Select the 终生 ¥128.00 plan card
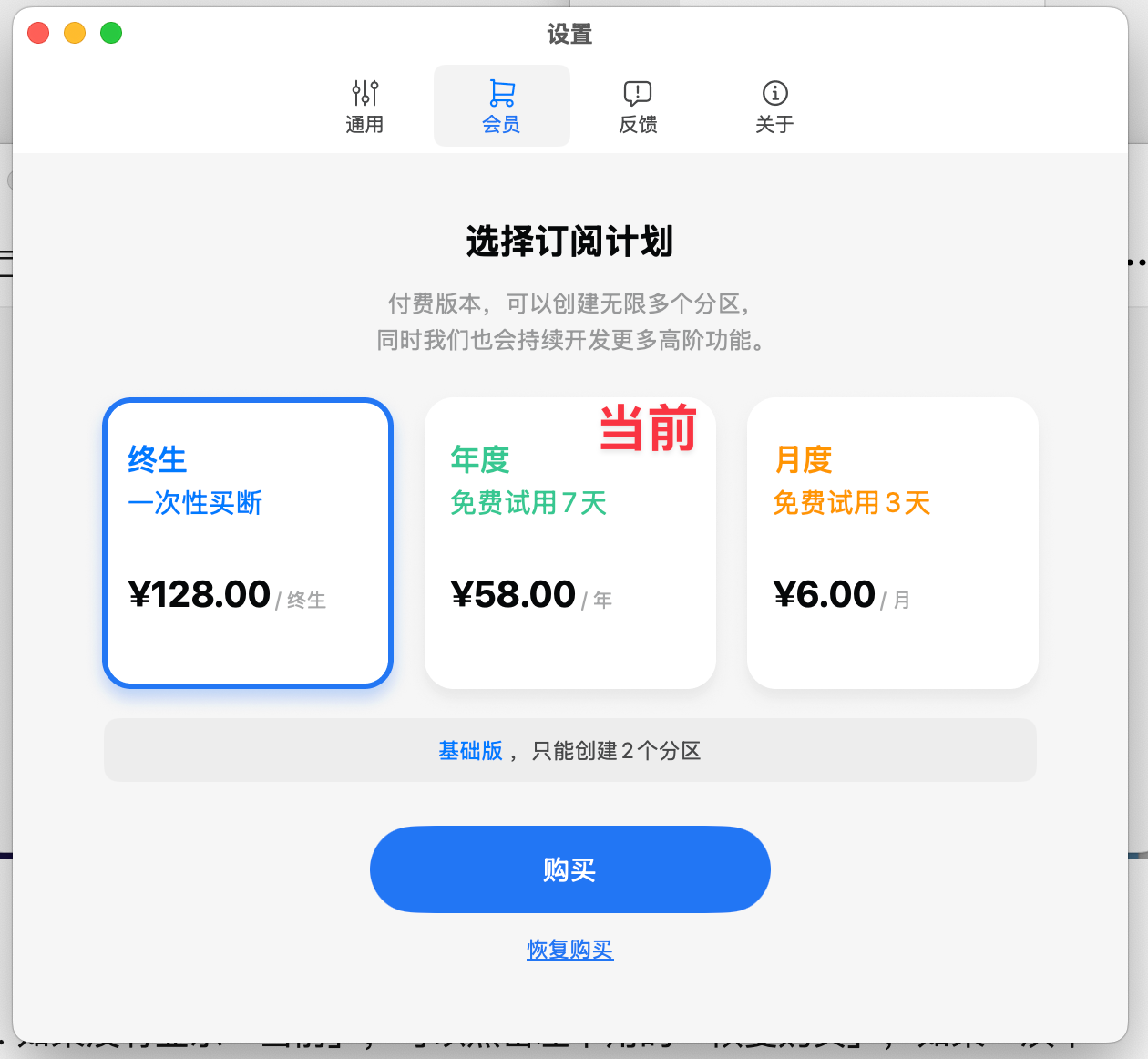 248,543
